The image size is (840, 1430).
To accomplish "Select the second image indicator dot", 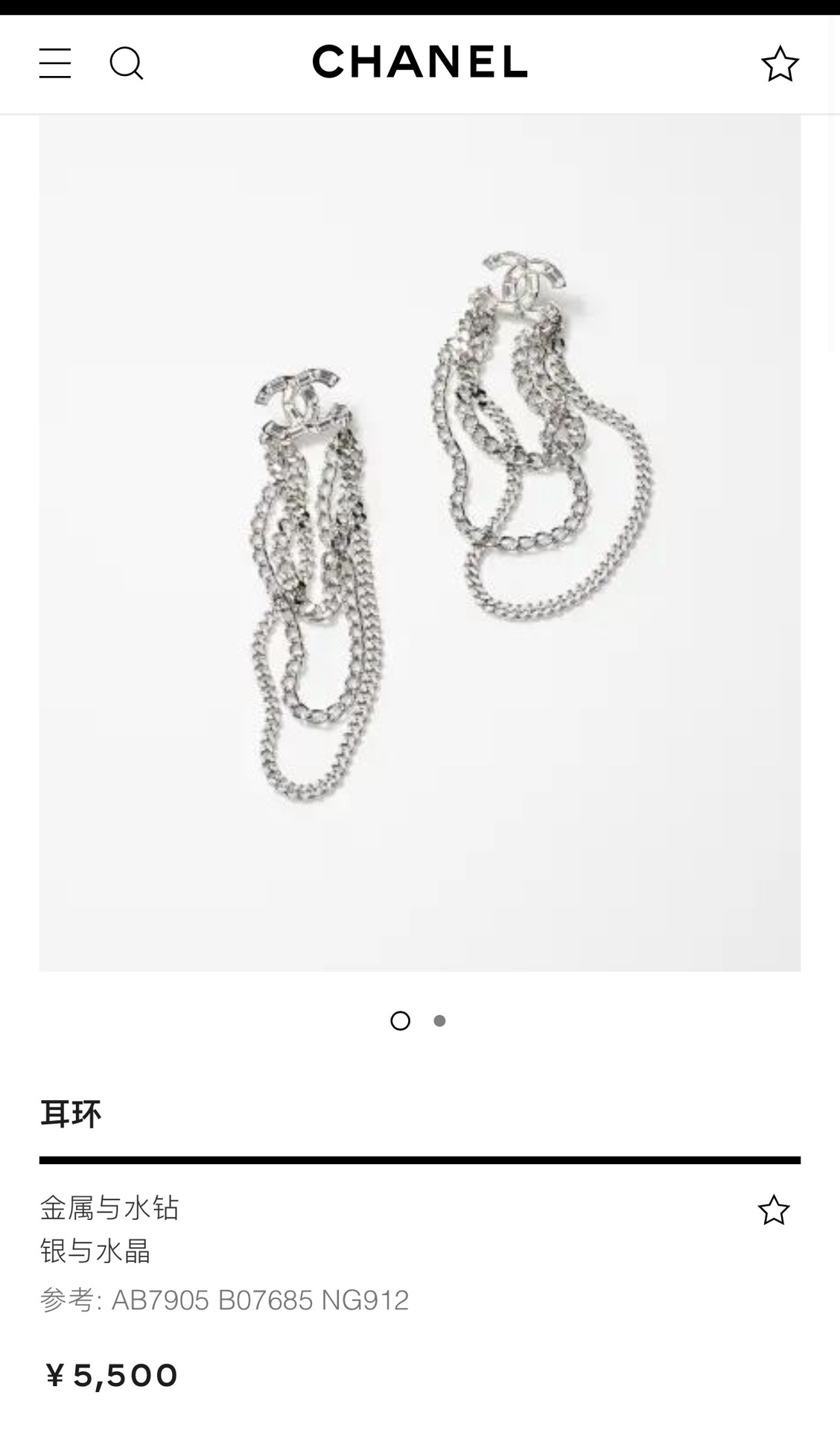I will coord(439,1021).
